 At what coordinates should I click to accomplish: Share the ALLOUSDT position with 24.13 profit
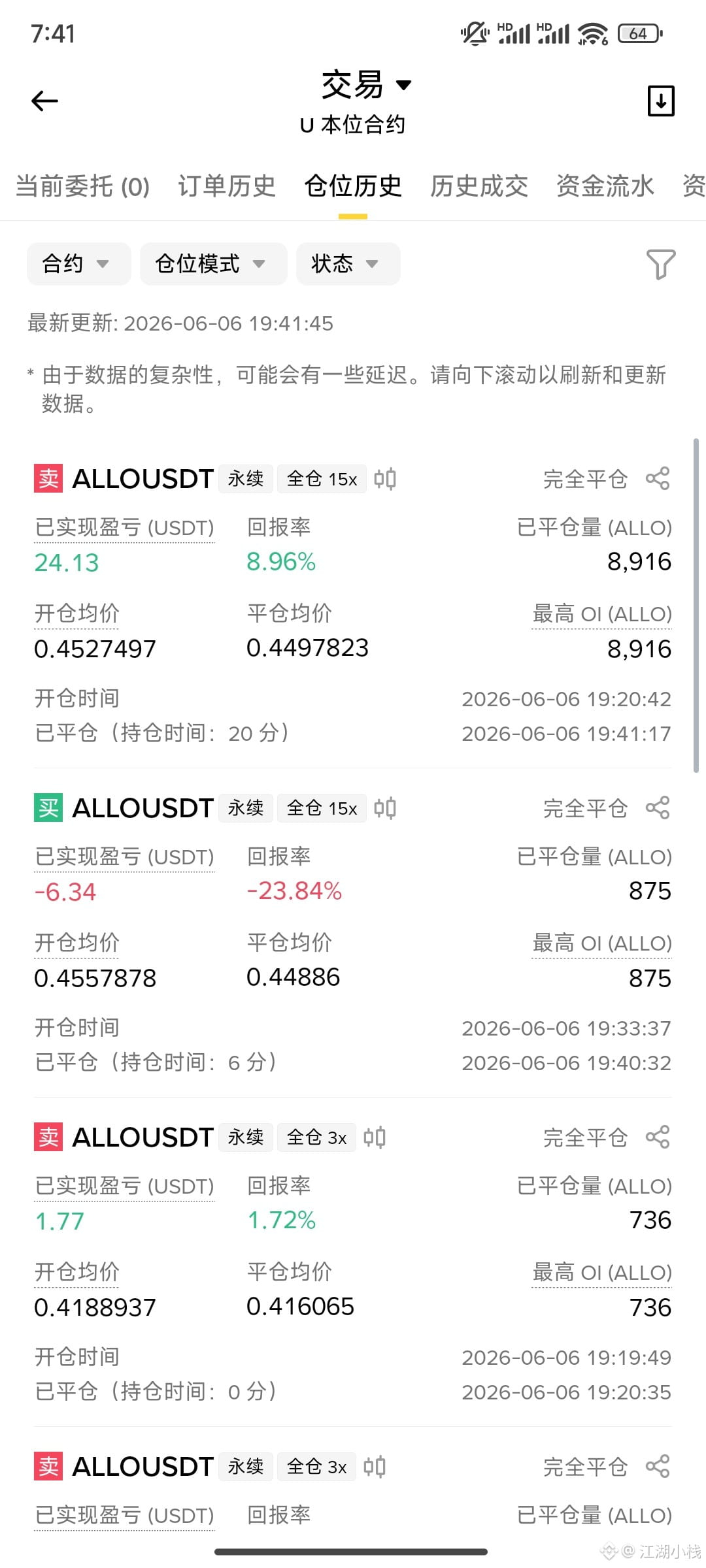pos(658,479)
